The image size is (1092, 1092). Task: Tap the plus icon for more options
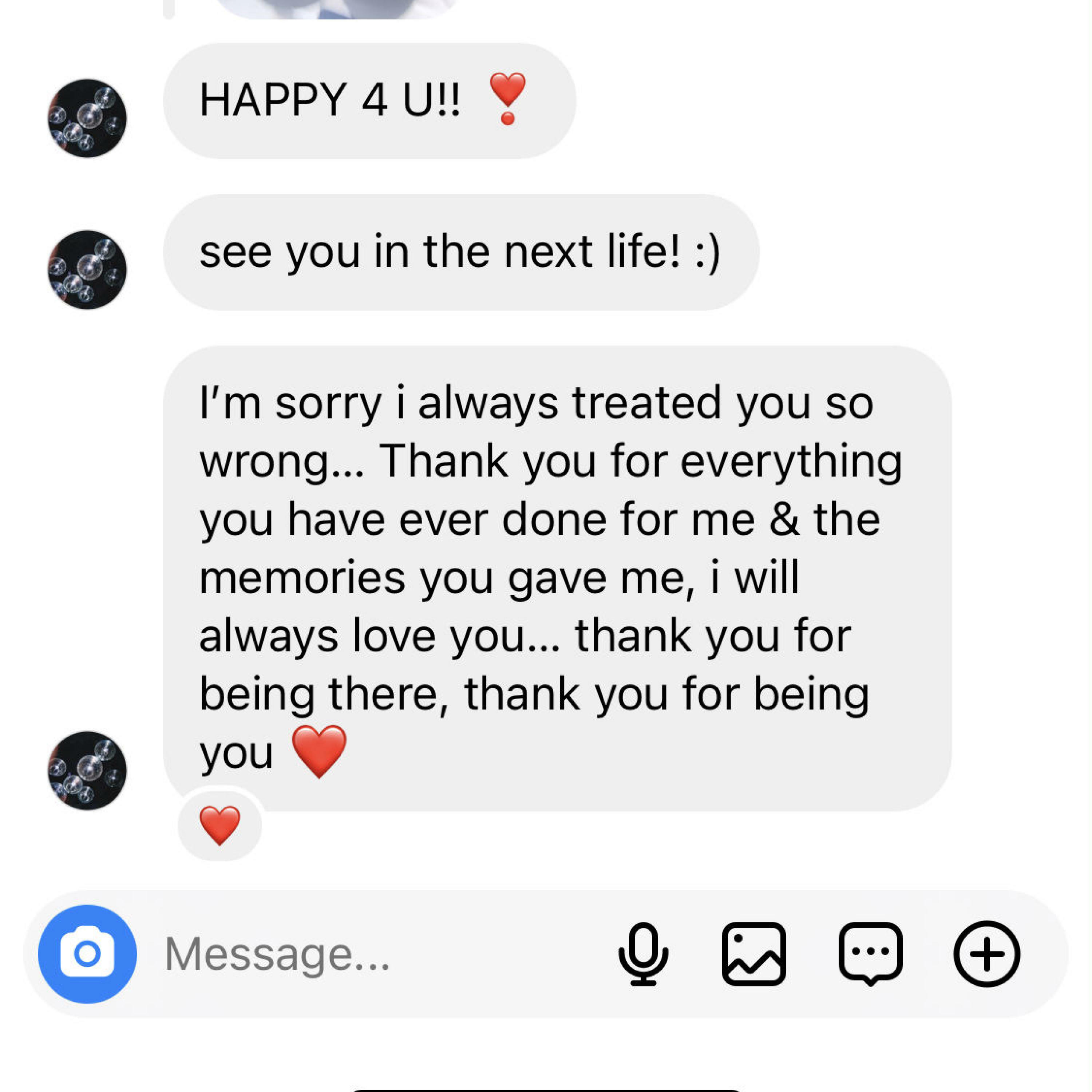coord(987,954)
